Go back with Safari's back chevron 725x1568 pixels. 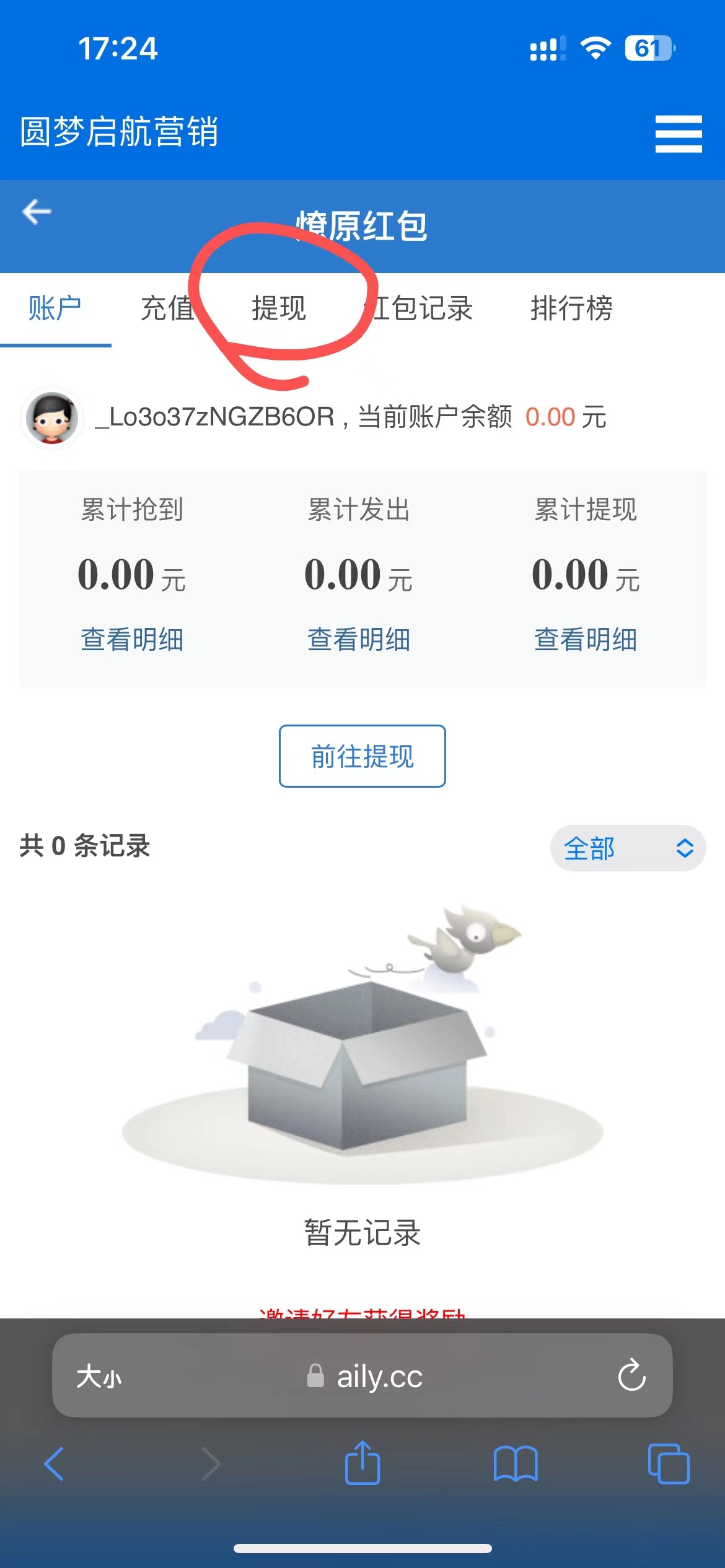pos(55,1463)
